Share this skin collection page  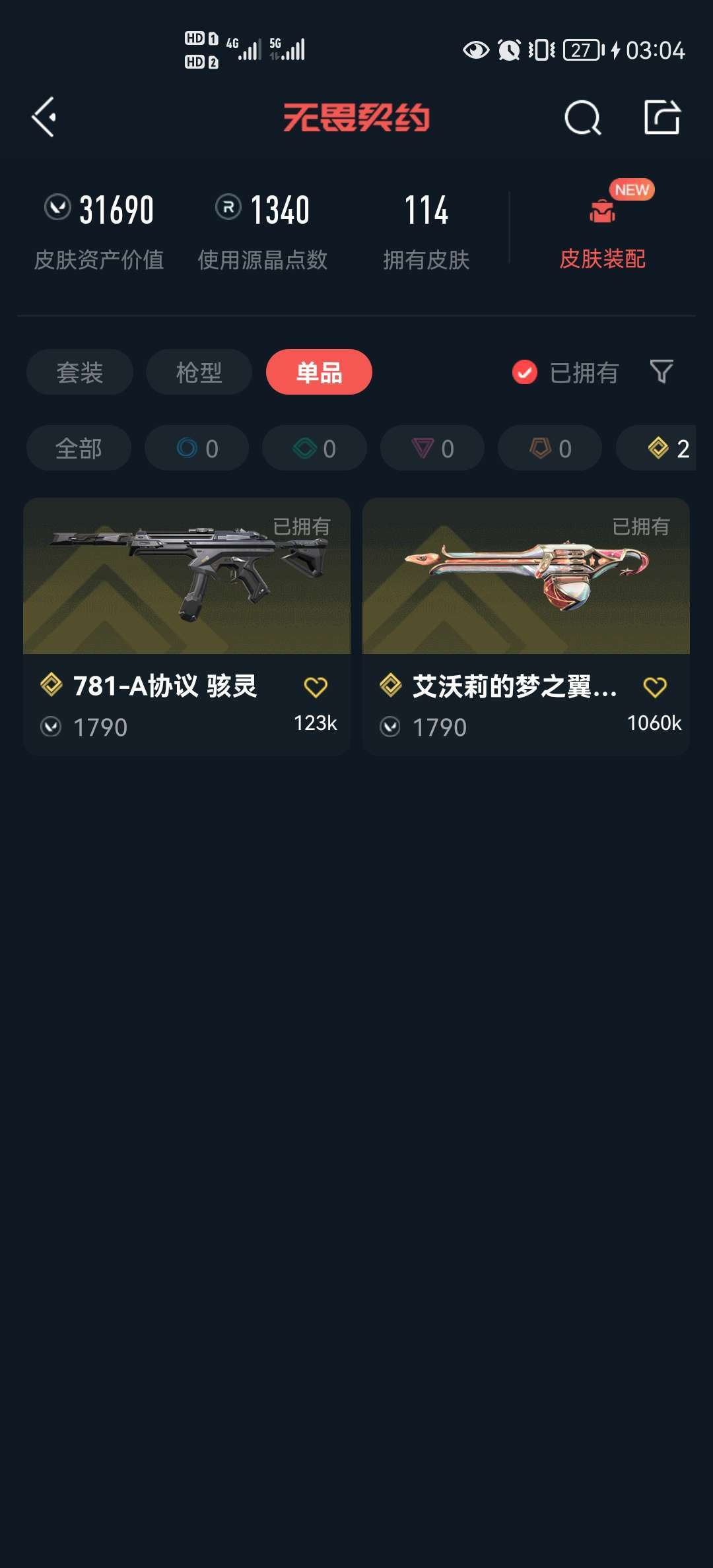coord(662,118)
